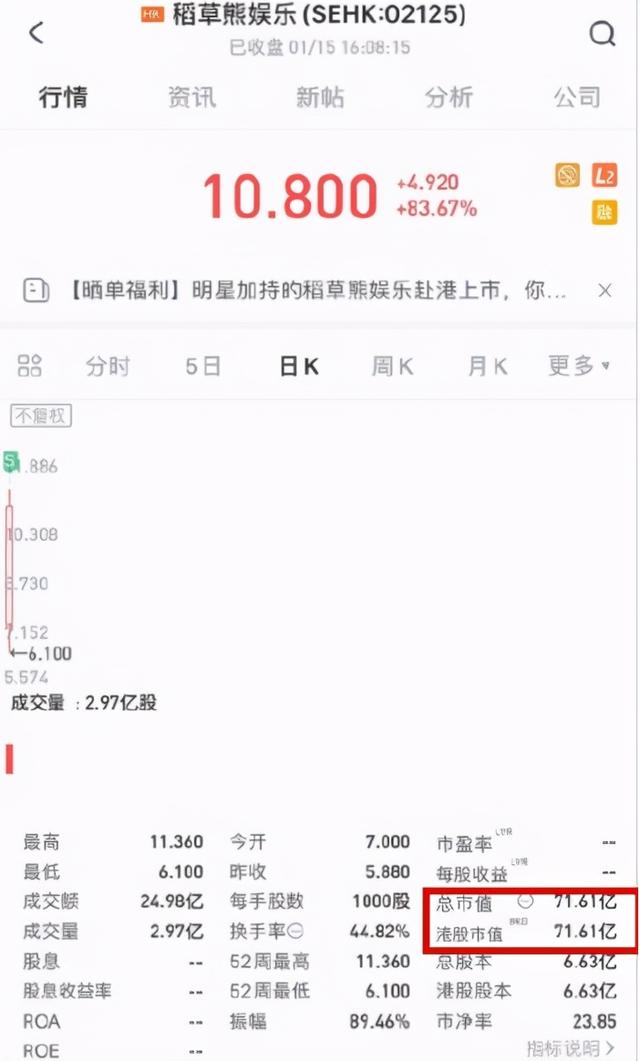Tap the 不复权 adjustment selector
Screen dimensions: 640x1061
[41, 415]
